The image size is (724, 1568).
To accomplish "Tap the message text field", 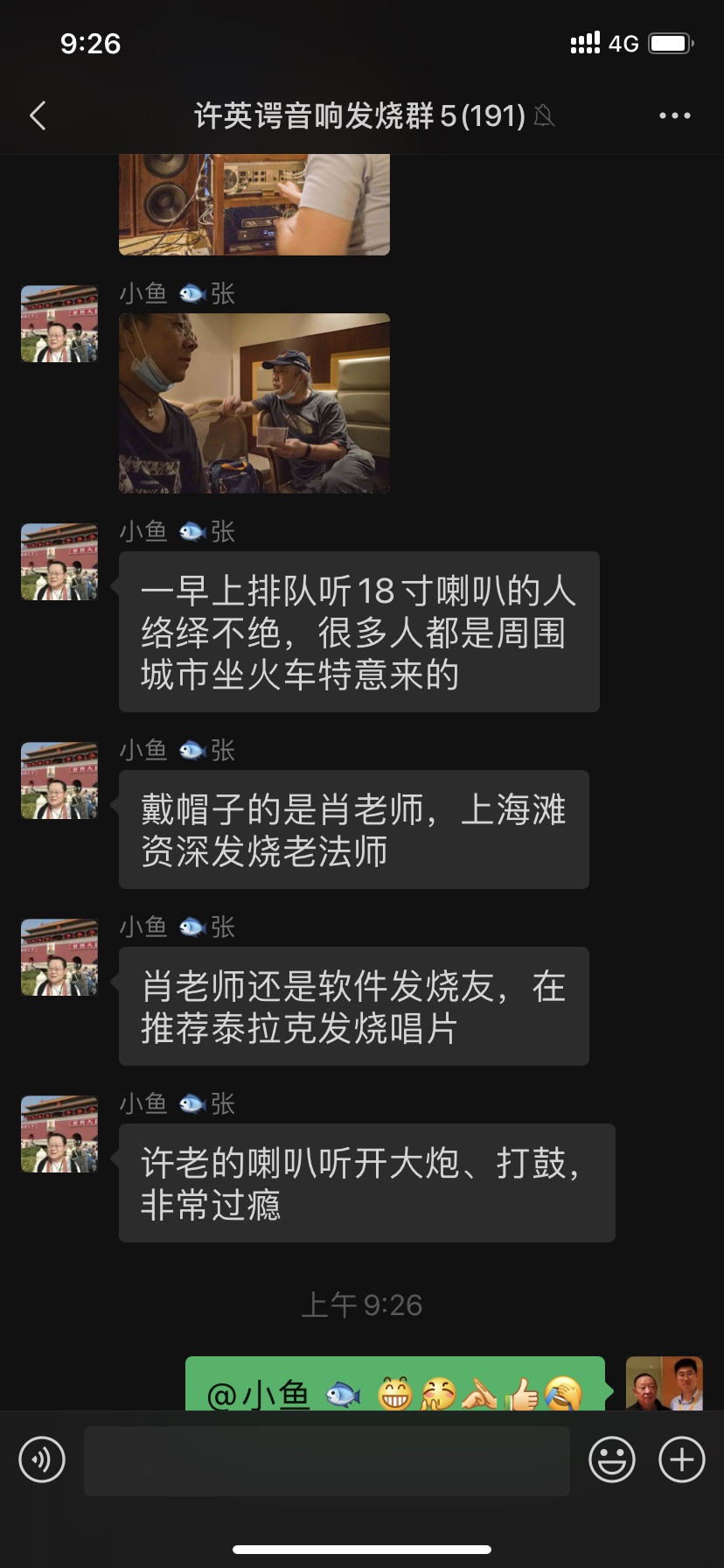I will coord(326,1460).
